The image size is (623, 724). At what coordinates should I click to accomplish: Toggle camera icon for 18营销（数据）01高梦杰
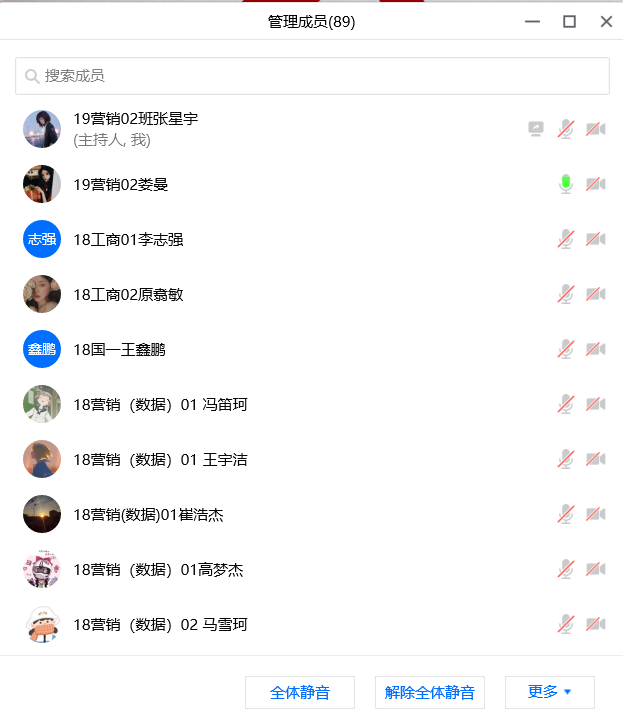tap(596, 569)
